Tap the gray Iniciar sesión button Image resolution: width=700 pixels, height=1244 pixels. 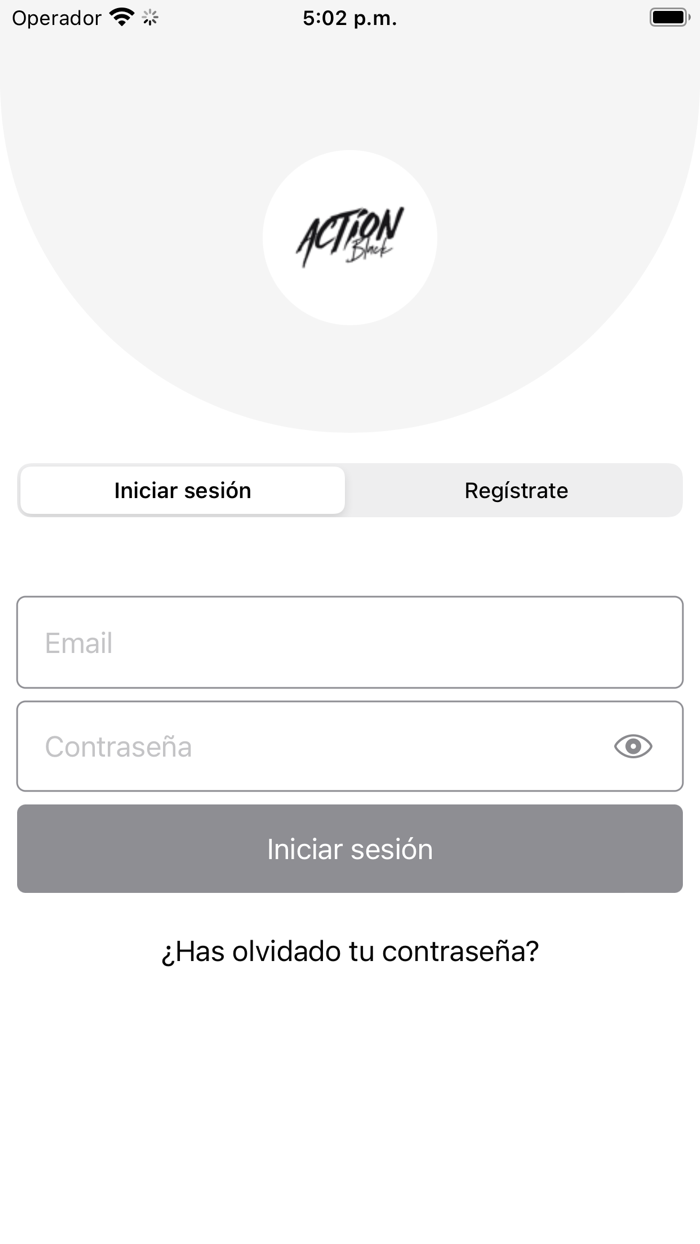(x=350, y=849)
